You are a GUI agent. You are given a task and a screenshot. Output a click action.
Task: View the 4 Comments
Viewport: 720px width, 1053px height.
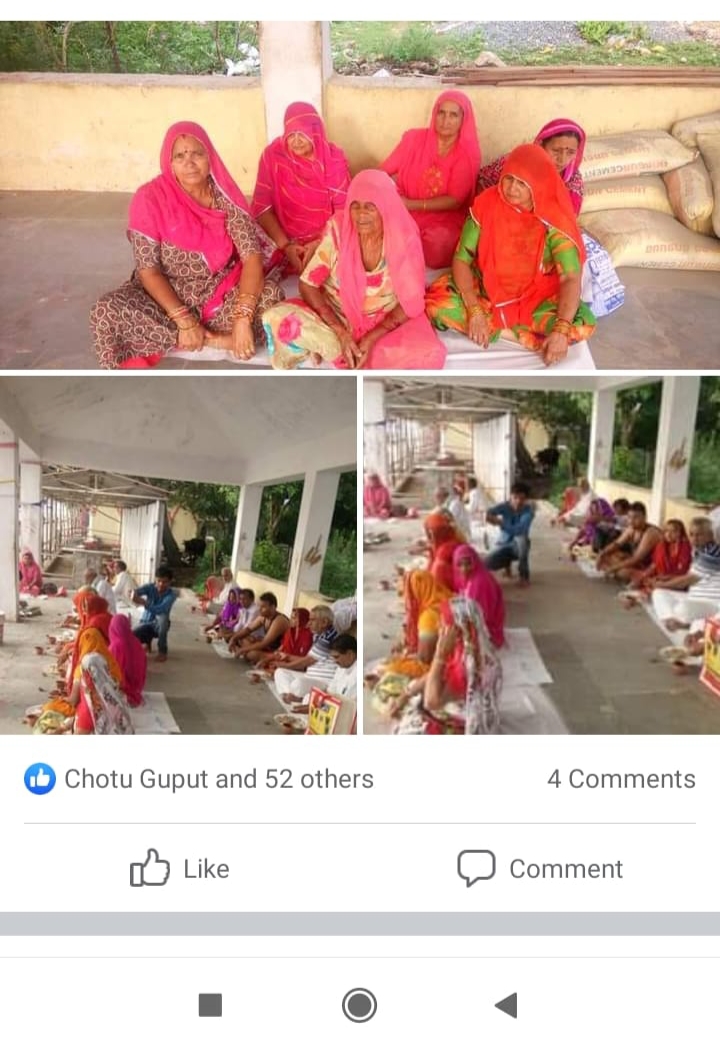[620, 779]
